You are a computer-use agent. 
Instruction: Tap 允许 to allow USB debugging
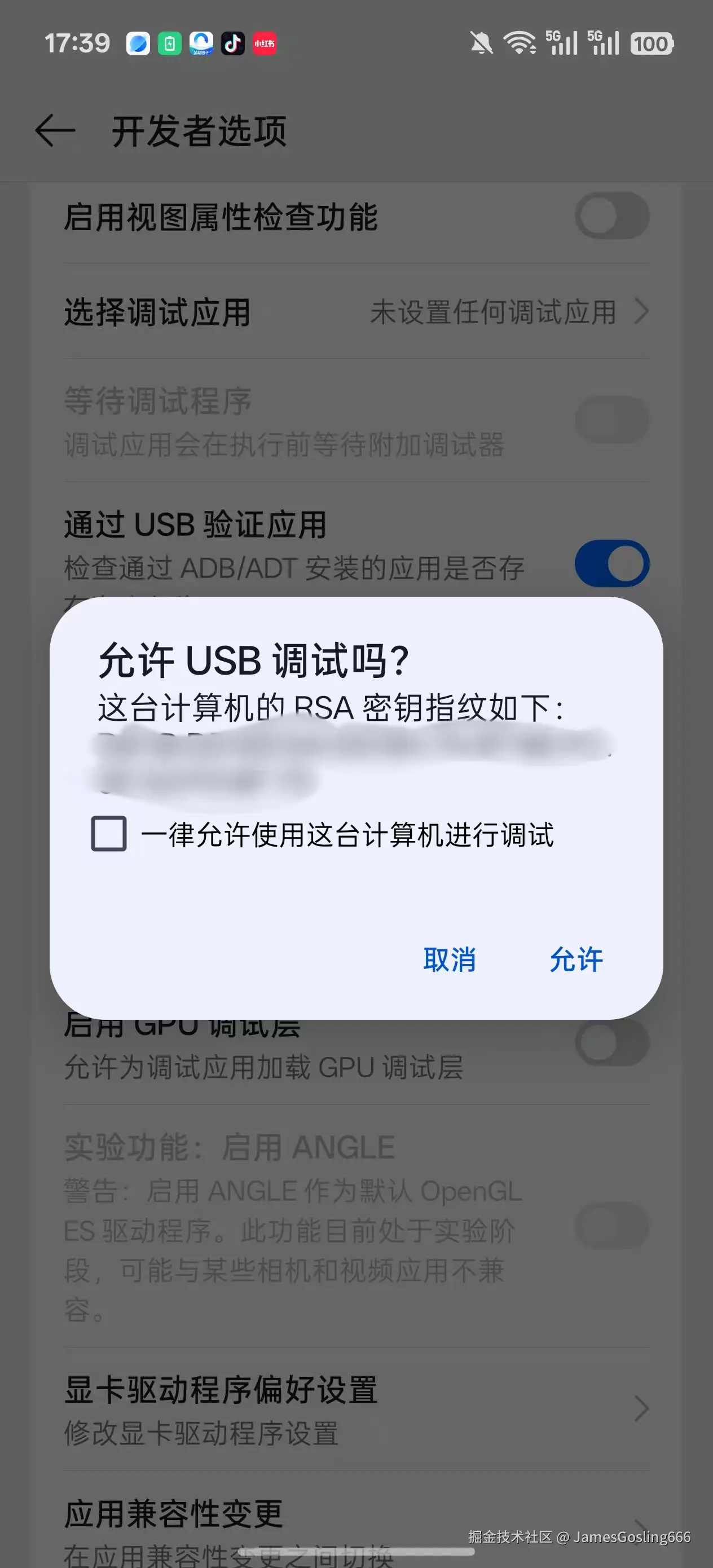click(575, 960)
